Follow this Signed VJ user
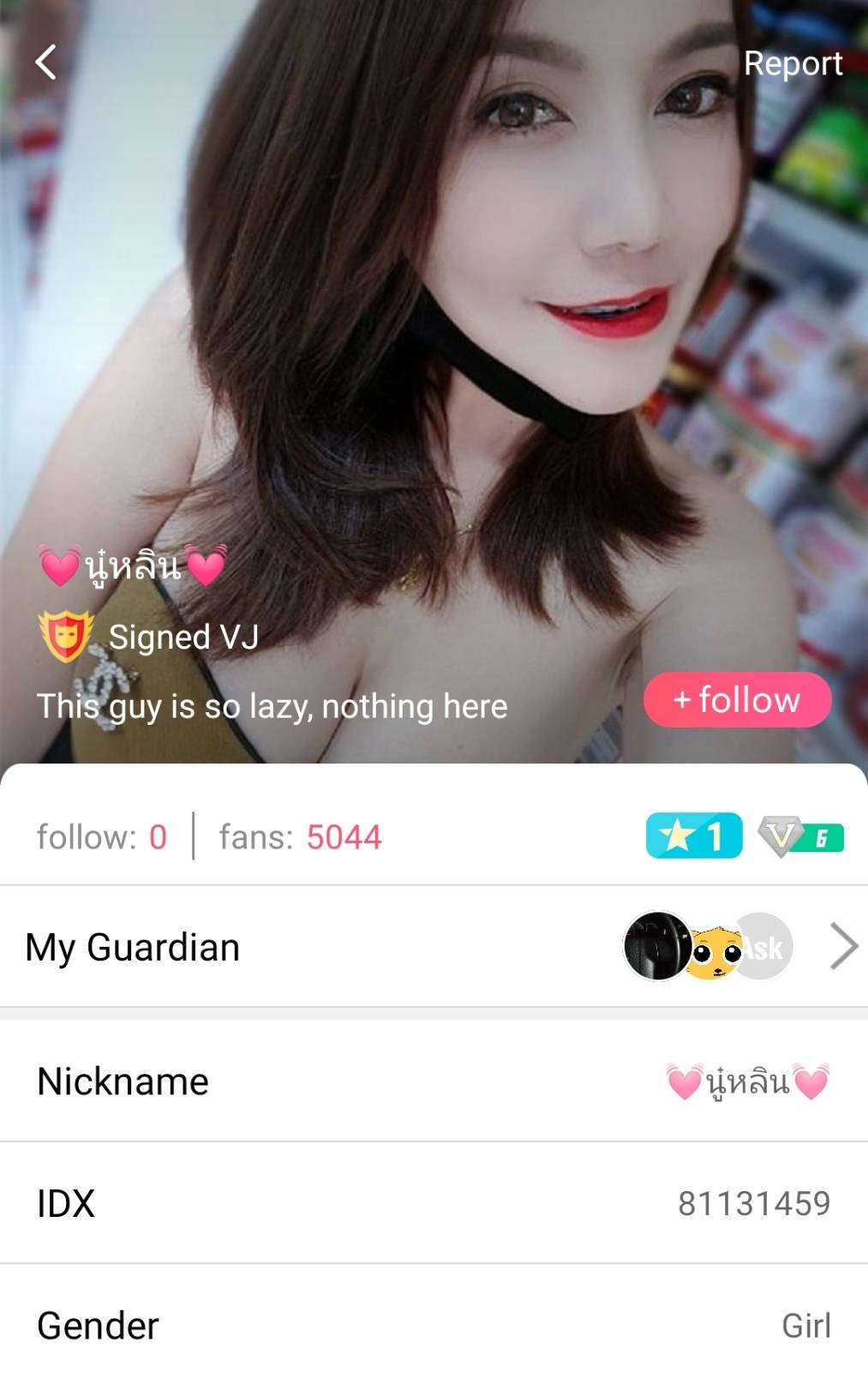 pos(737,700)
